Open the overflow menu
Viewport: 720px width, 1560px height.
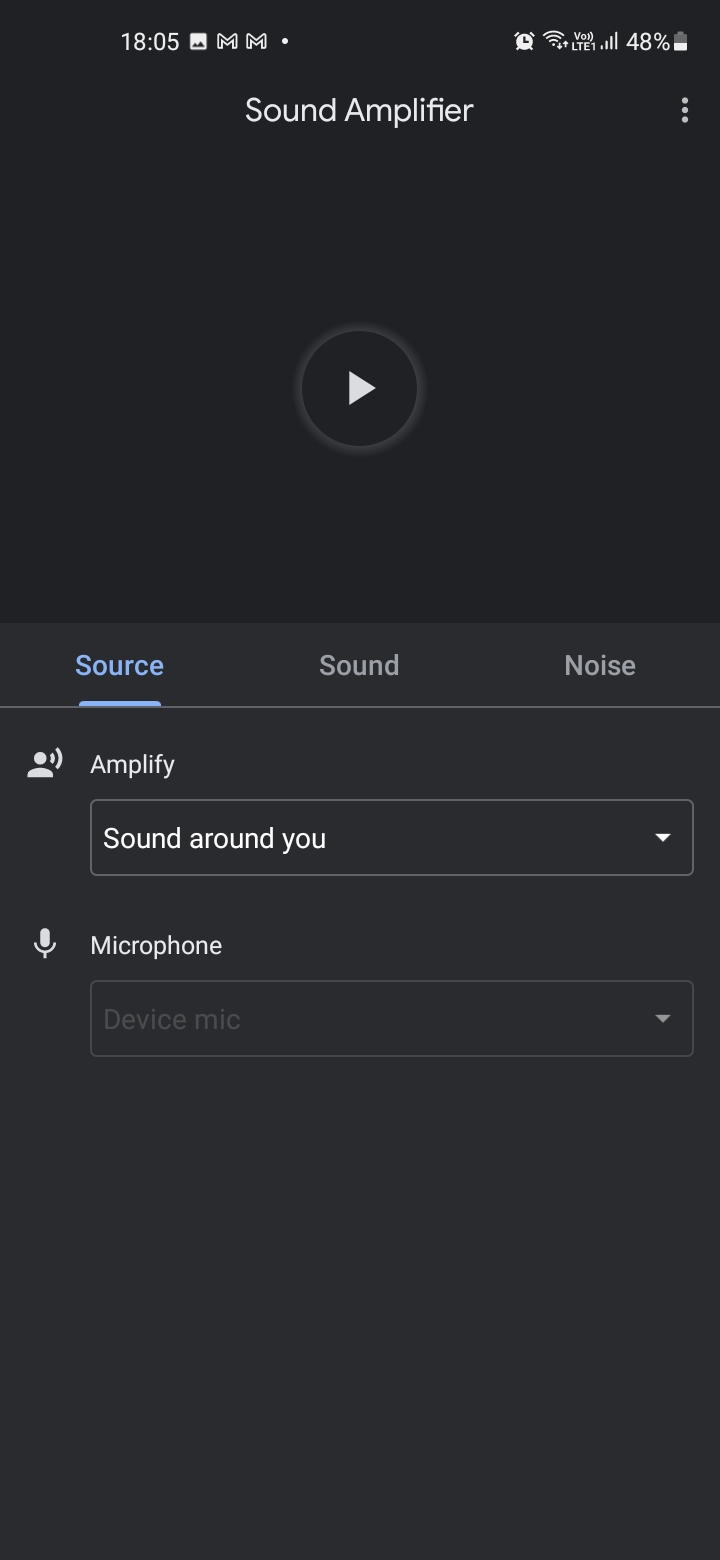685,110
